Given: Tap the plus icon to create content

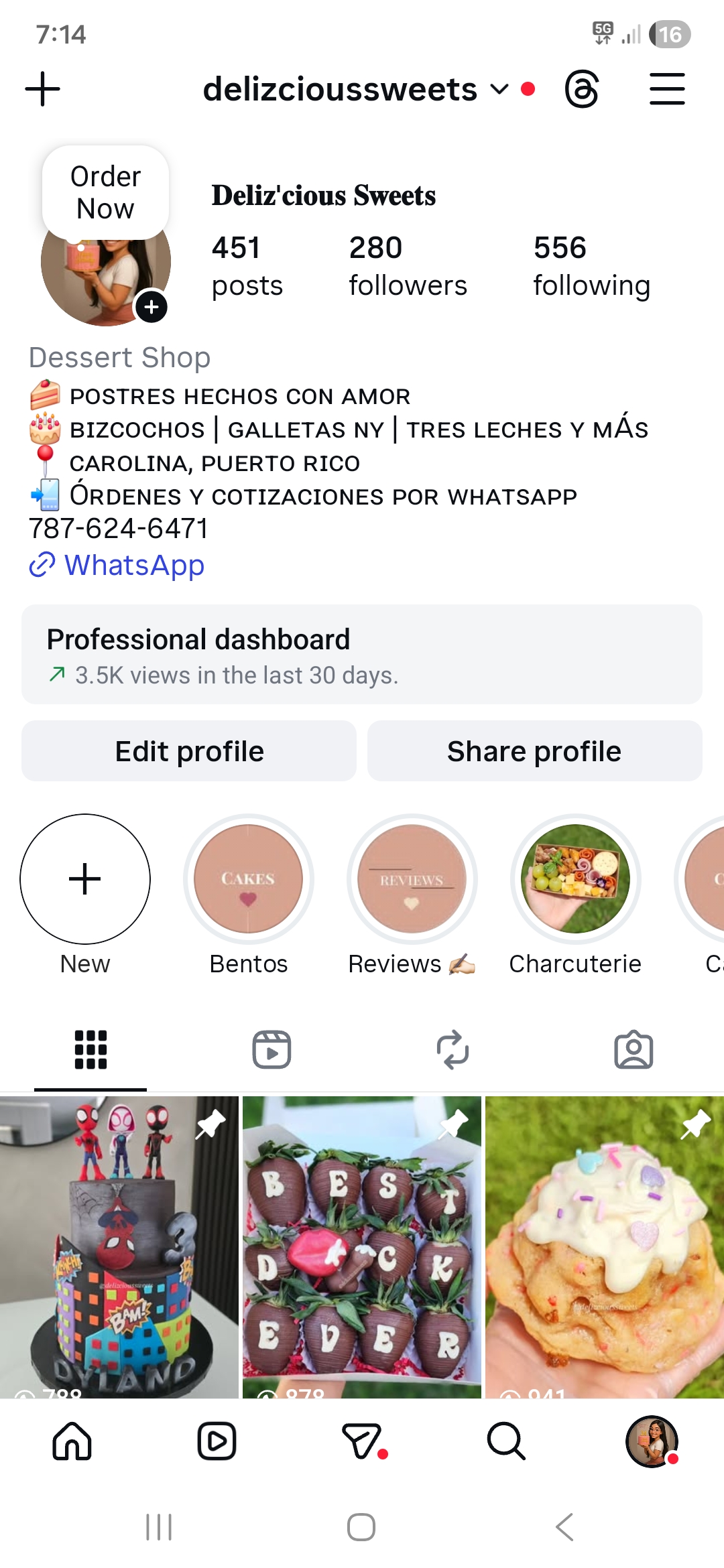Looking at the screenshot, I should coord(43,89).
